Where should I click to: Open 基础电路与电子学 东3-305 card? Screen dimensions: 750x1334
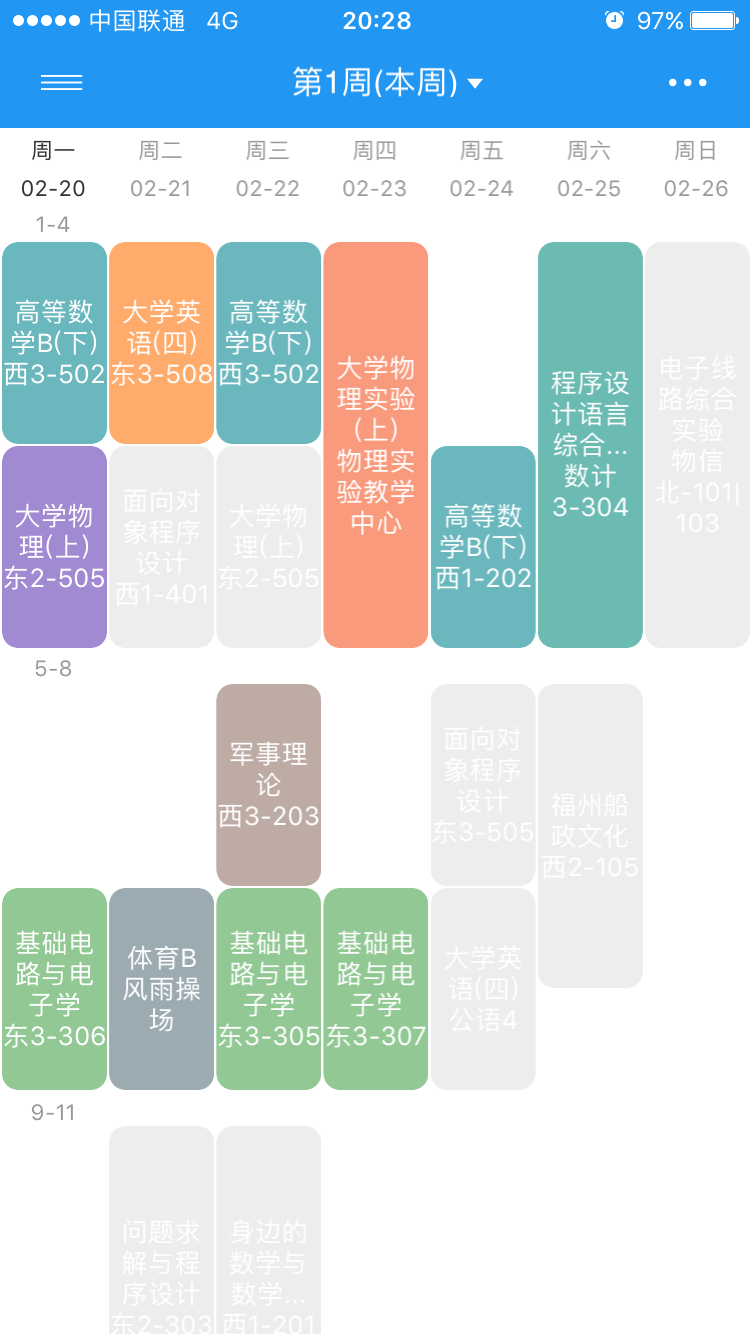[x=268, y=989]
